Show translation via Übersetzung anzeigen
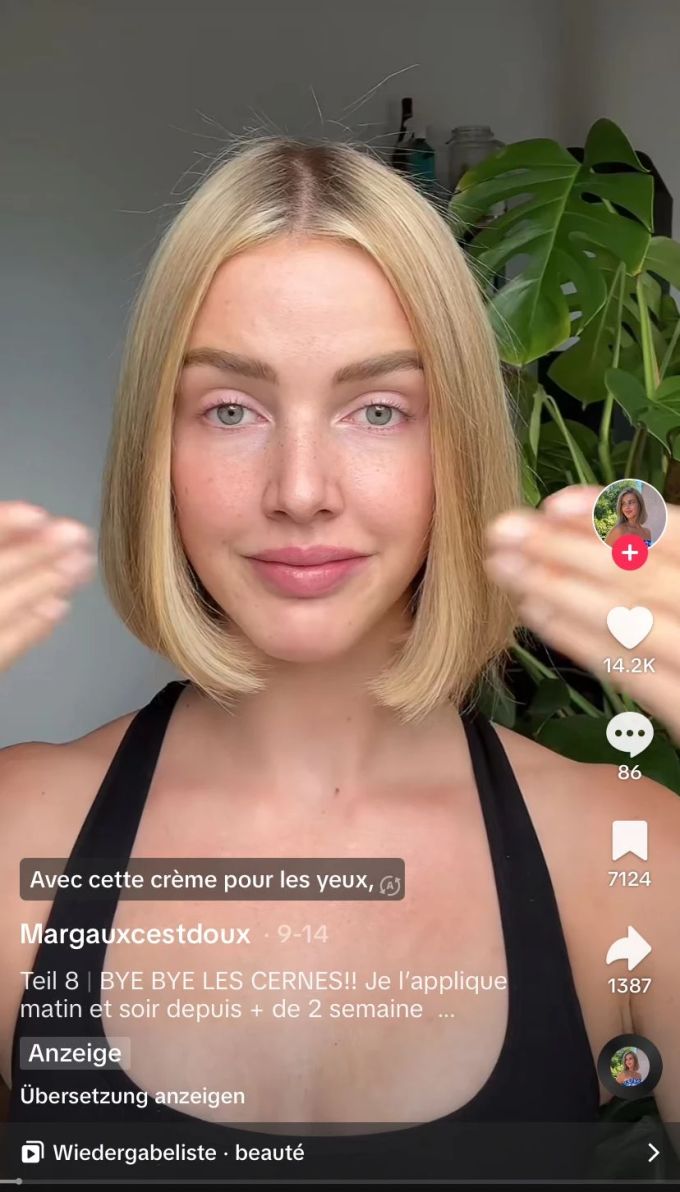This screenshot has width=680, height=1192. (x=132, y=1096)
